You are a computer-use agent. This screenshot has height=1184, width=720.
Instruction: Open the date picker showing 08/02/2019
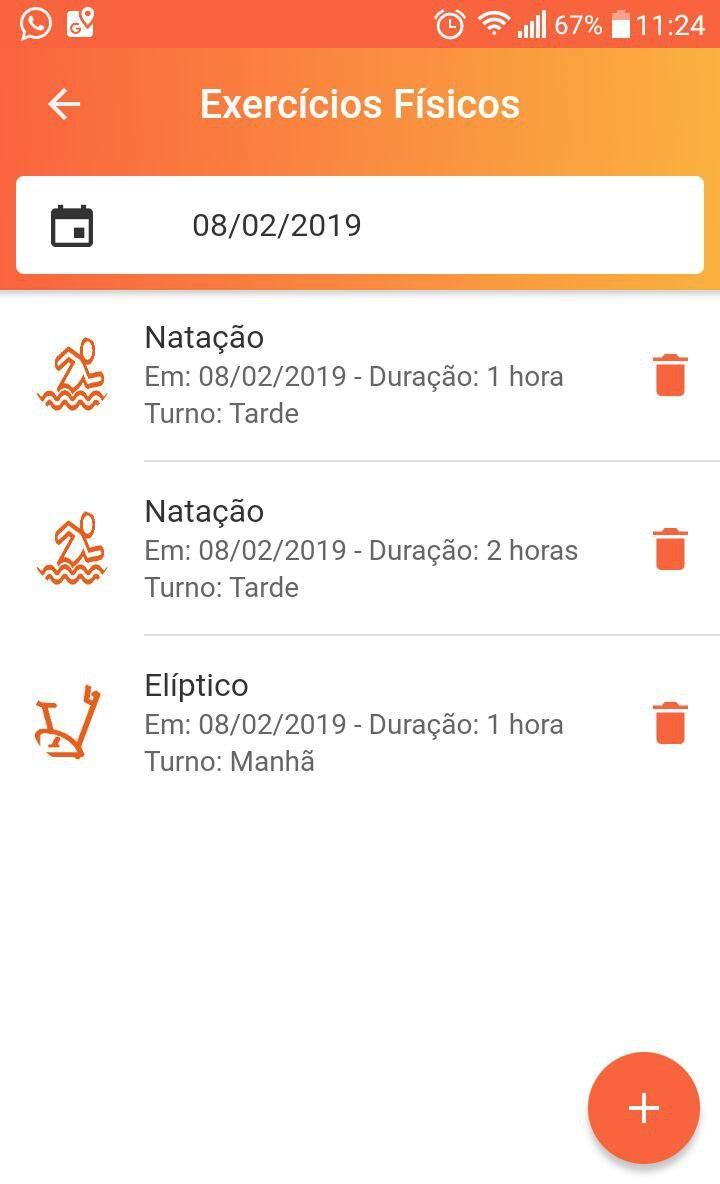tap(360, 225)
